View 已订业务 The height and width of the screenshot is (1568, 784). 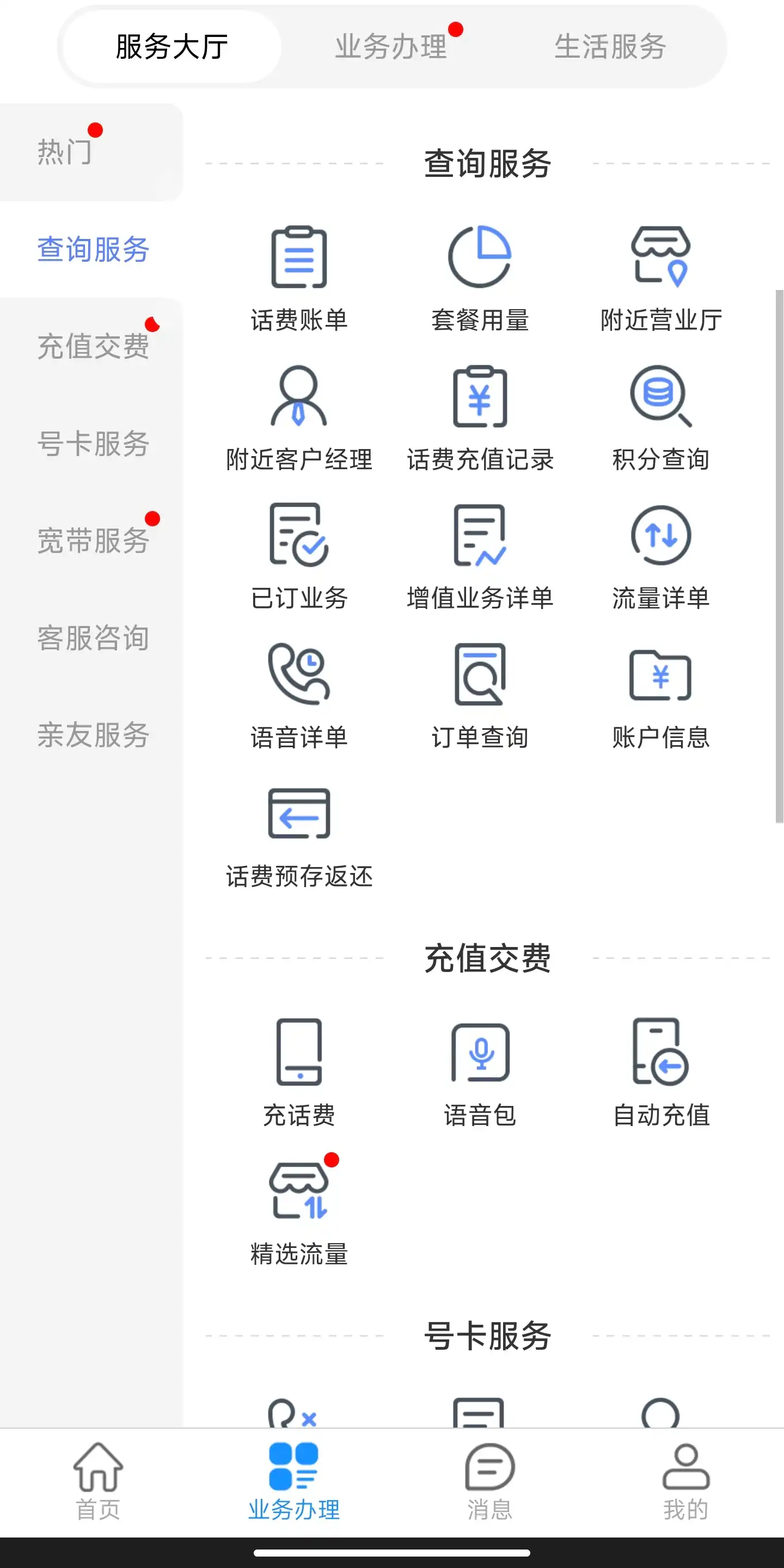[x=299, y=556]
